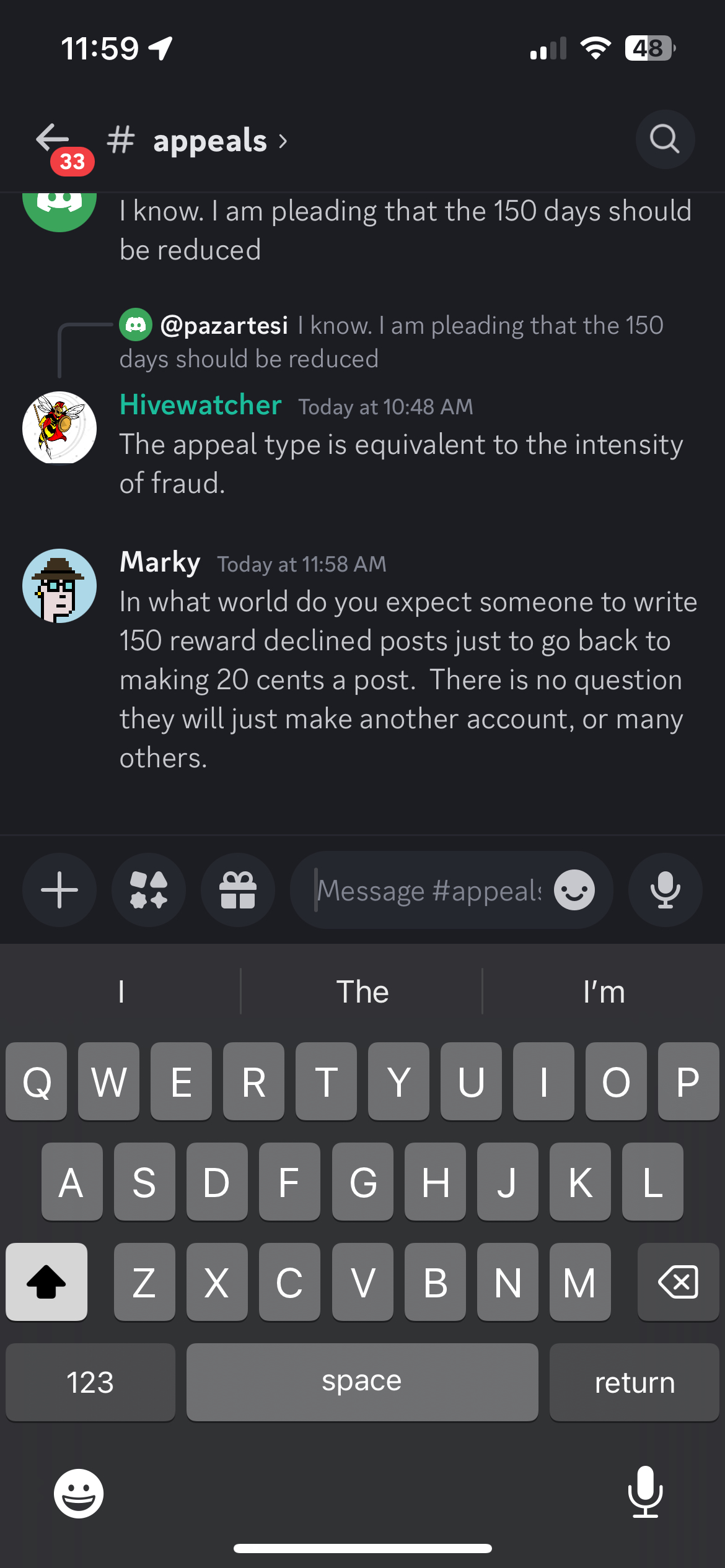Open the apps launcher icon

pyautogui.click(x=149, y=890)
